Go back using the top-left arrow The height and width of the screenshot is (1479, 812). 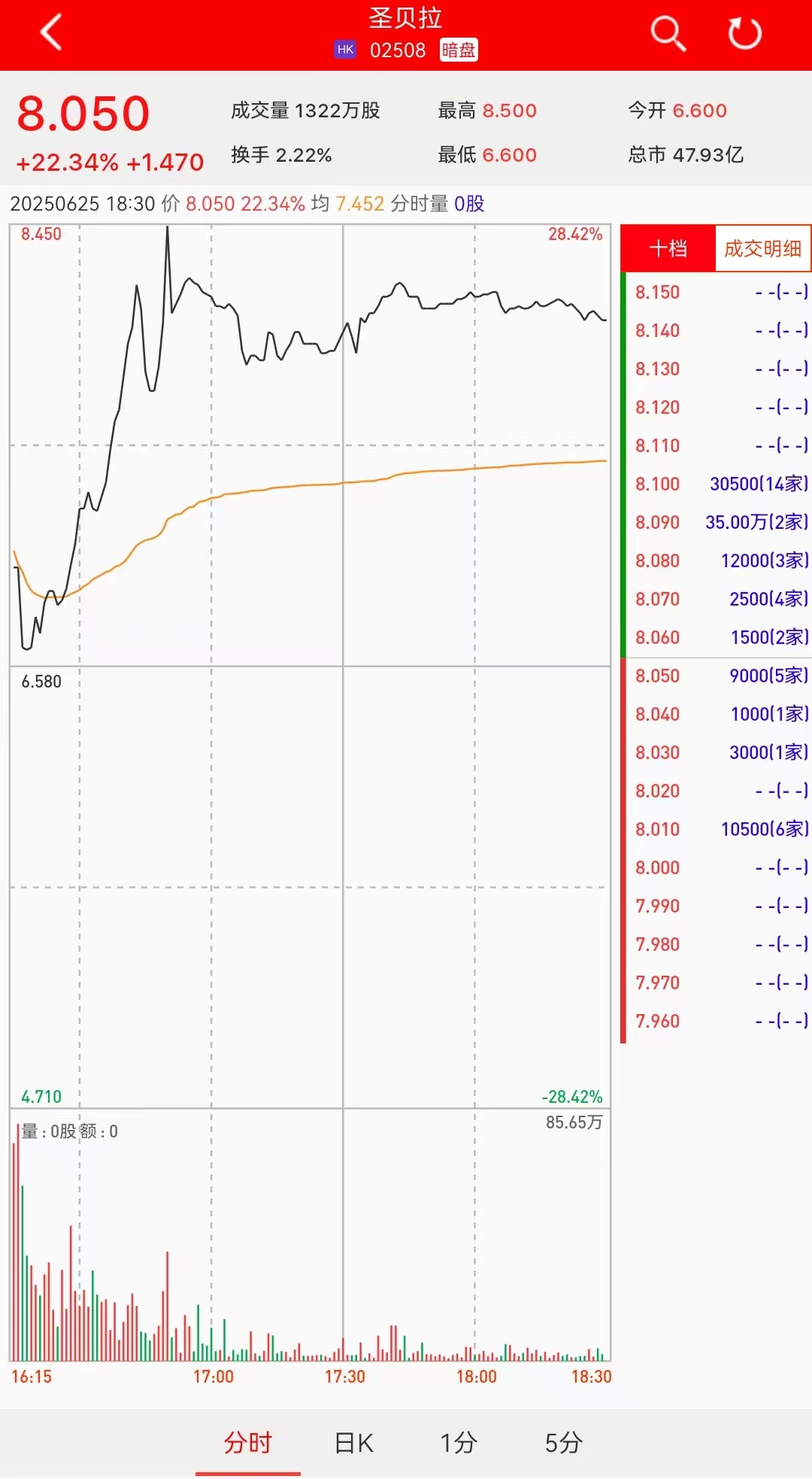(51, 34)
